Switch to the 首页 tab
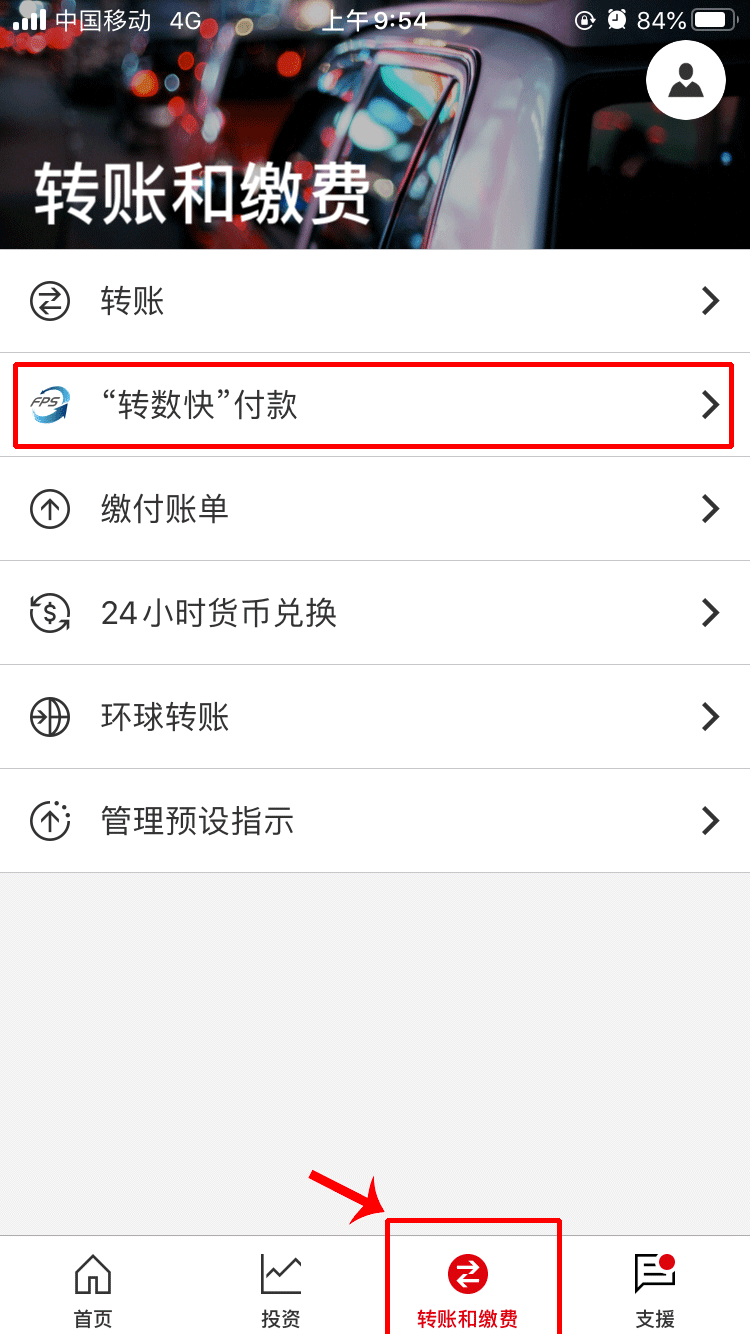Image resolution: width=750 pixels, height=1334 pixels. (x=93, y=1289)
